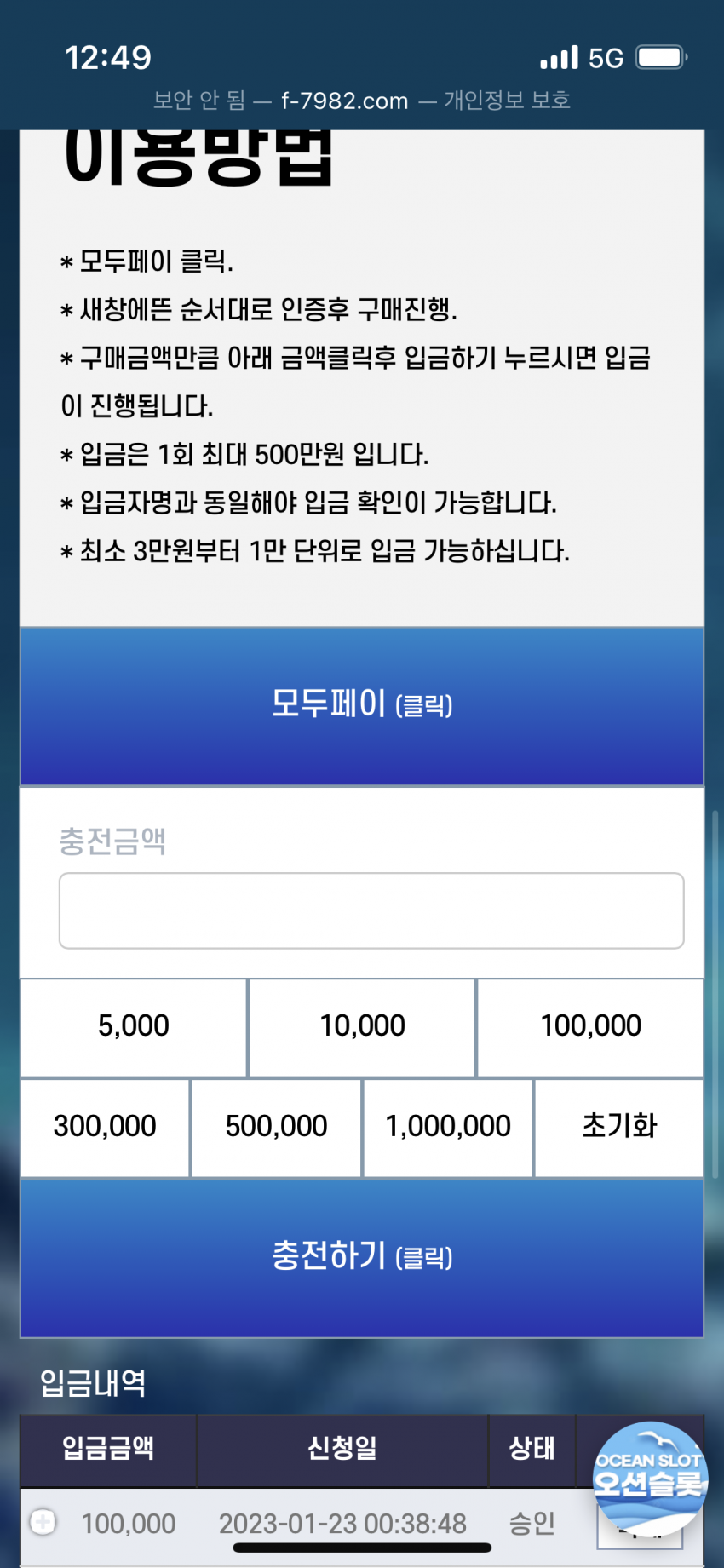Select the 5,000 amount button
Image resolution: width=724 pixels, height=1568 pixels.
[134, 1026]
